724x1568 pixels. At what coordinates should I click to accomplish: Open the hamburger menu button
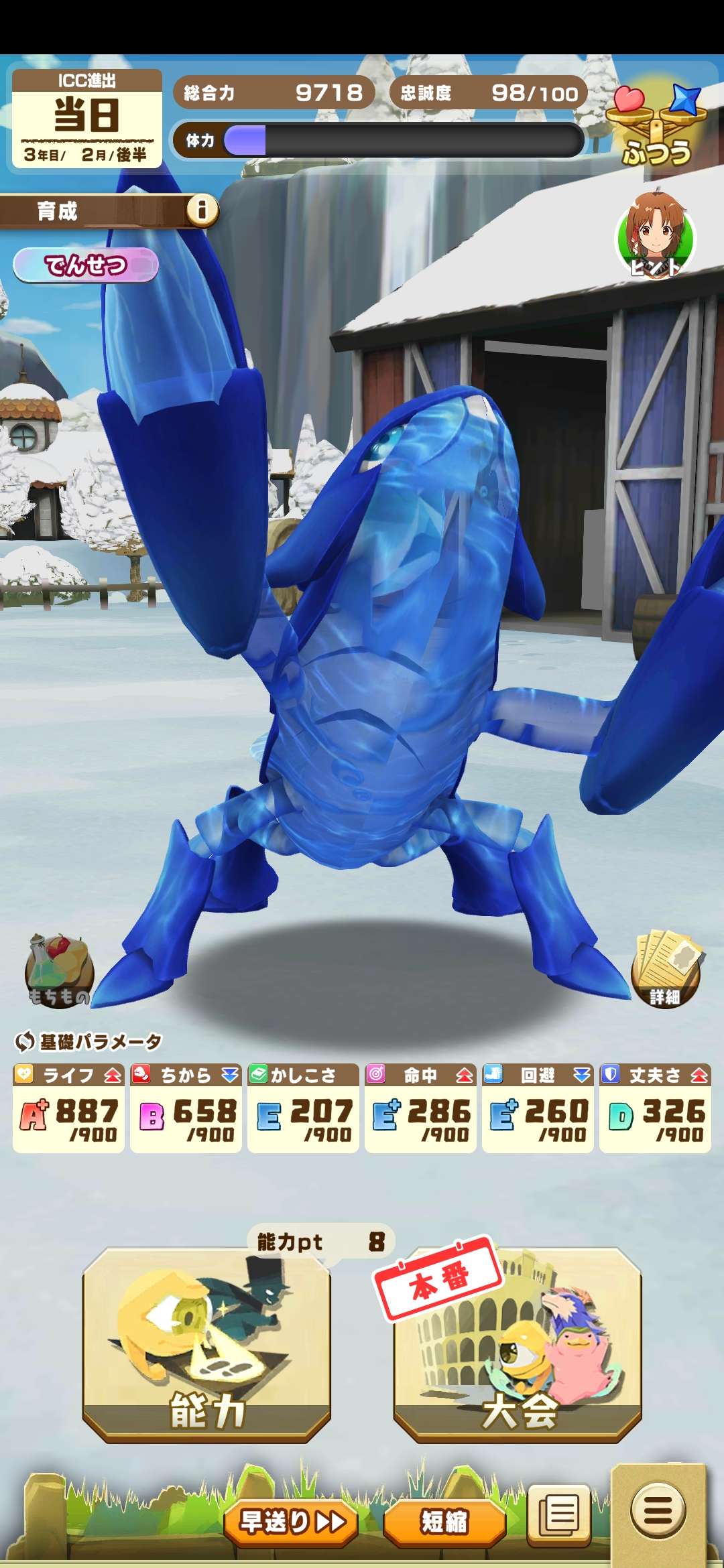tap(658, 1510)
